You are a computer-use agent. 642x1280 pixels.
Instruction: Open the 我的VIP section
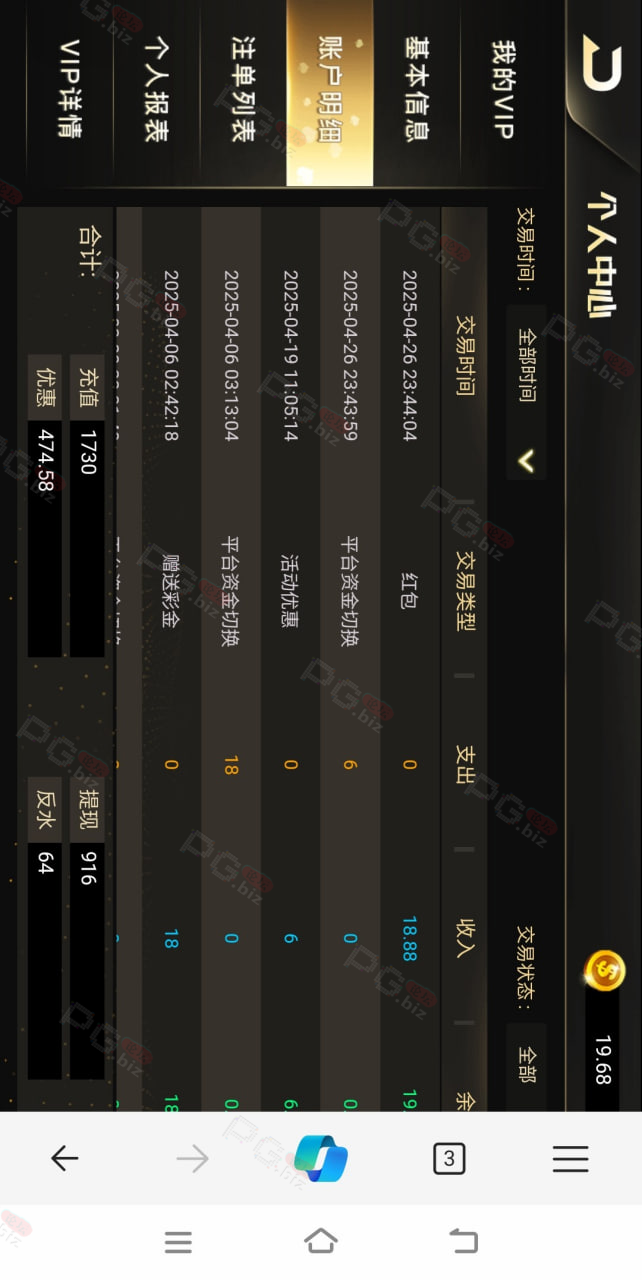click(x=503, y=90)
